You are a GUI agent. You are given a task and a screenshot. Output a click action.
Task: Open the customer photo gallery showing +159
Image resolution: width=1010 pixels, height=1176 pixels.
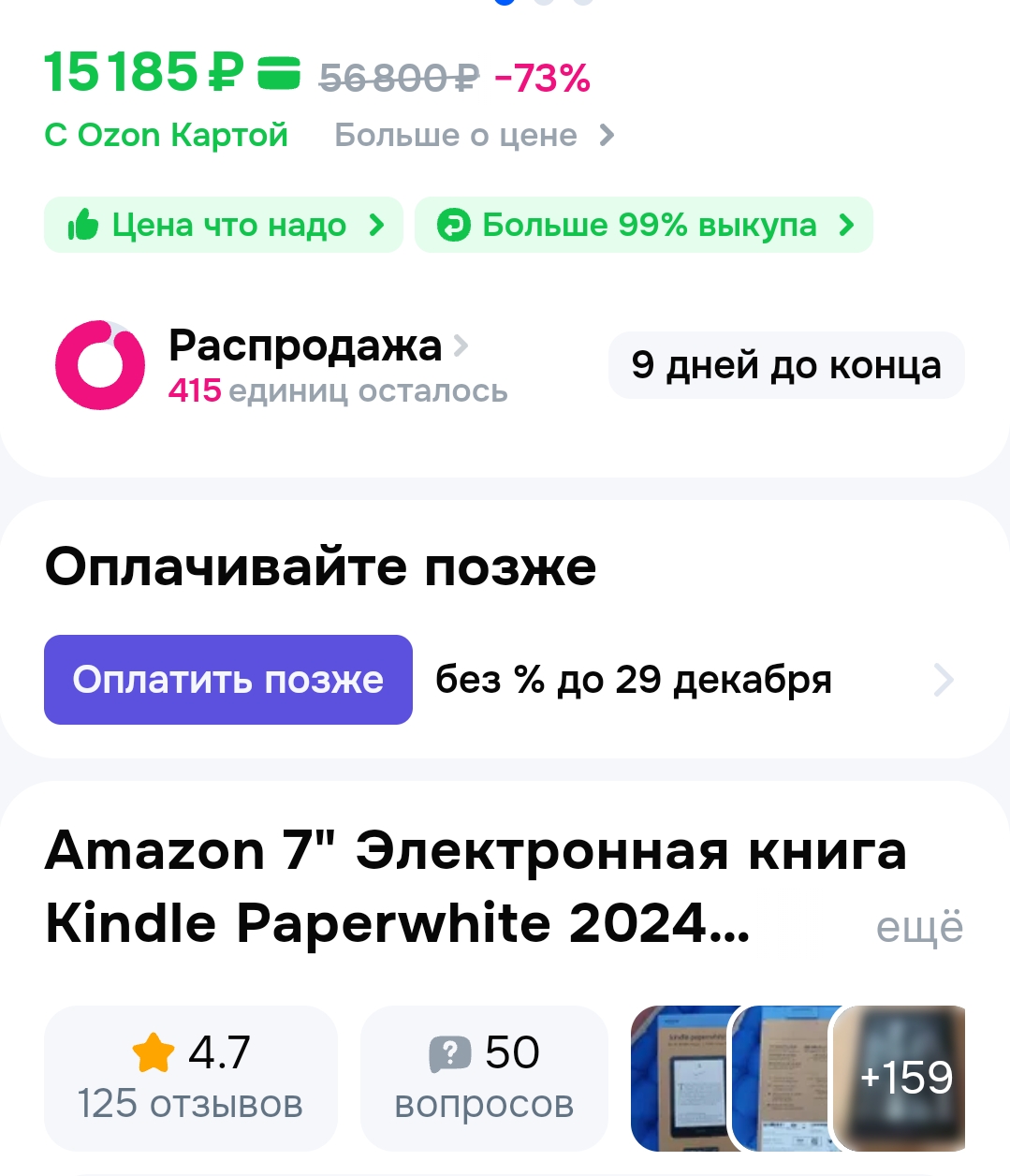click(902, 1078)
